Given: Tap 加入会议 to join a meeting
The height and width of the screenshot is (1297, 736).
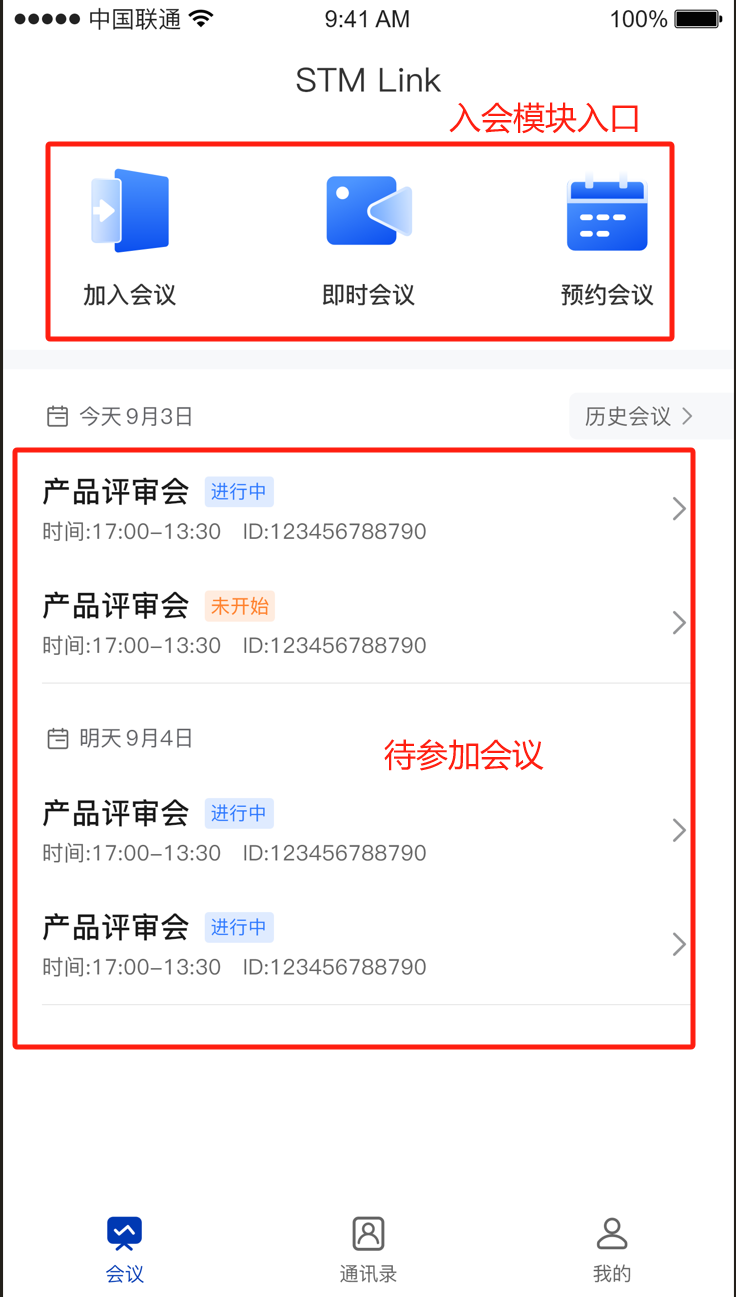Looking at the screenshot, I should pyautogui.click(x=130, y=238).
